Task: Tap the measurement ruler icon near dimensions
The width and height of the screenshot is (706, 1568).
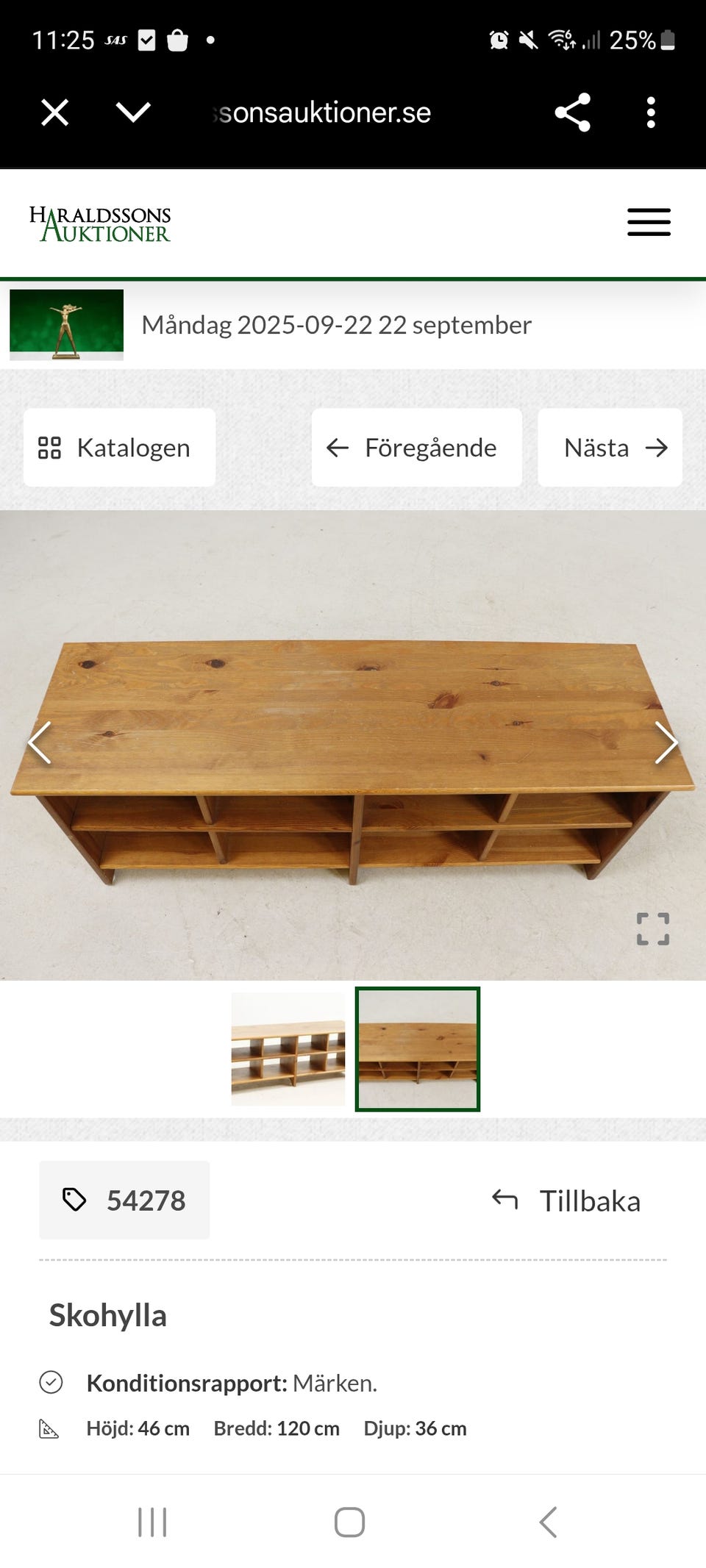Action: pyautogui.click(x=49, y=1427)
